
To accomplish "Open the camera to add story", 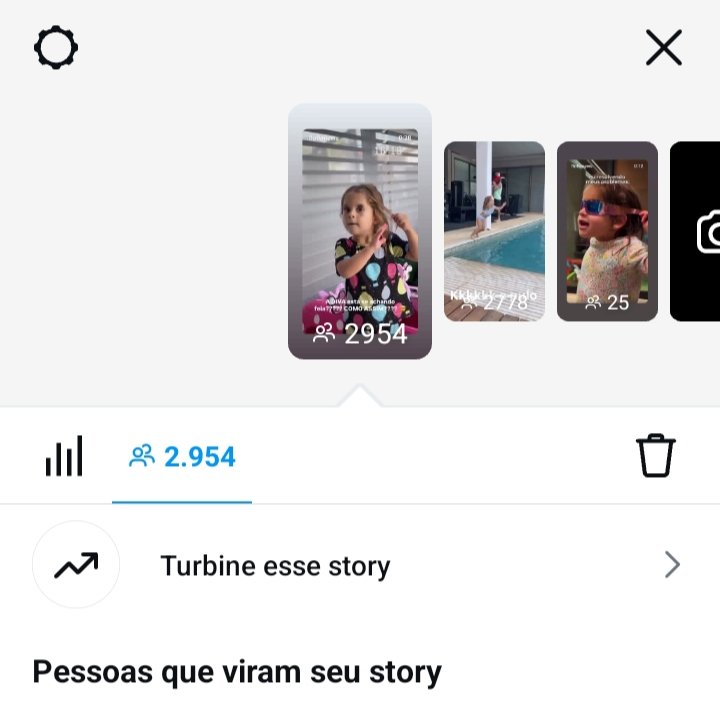I will (x=701, y=231).
